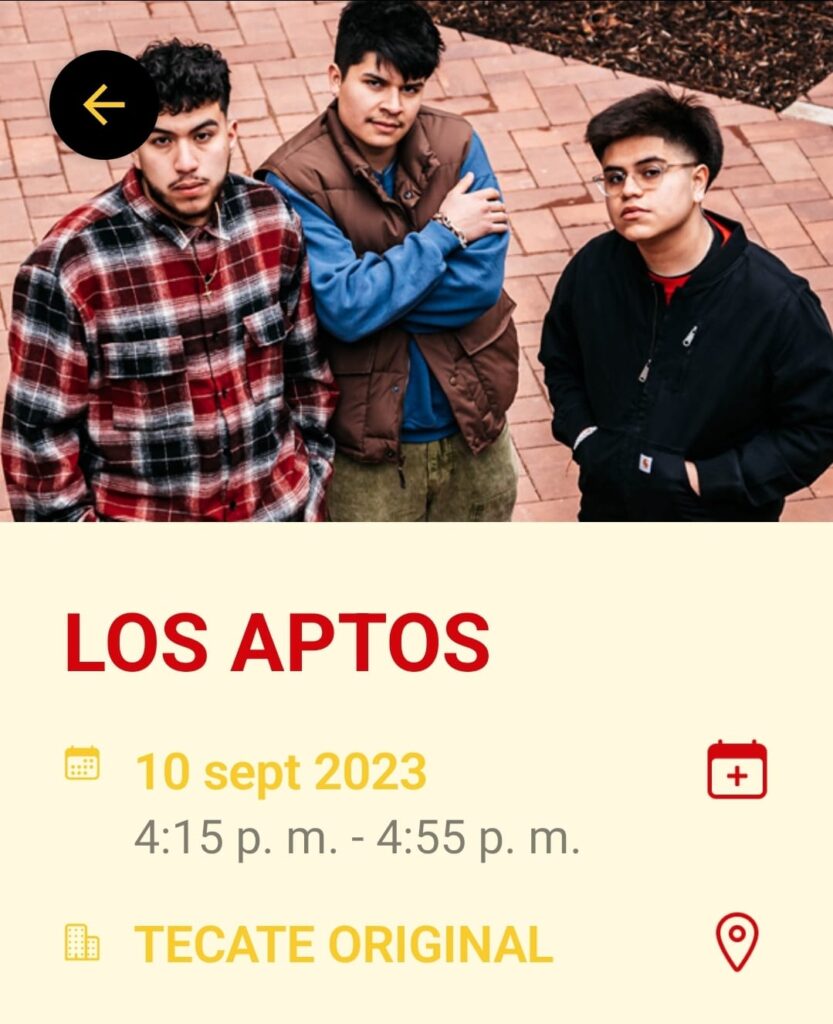Open the Tecate Original stage map pin
This screenshot has height=1024, width=833.
tap(737, 942)
